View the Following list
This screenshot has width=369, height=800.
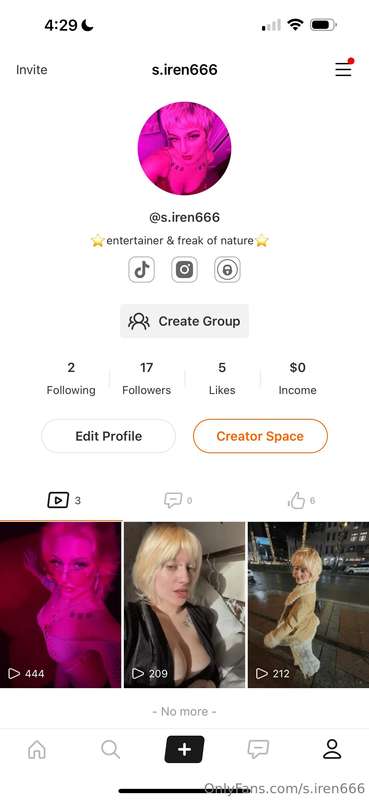click(x=71, y=379)
